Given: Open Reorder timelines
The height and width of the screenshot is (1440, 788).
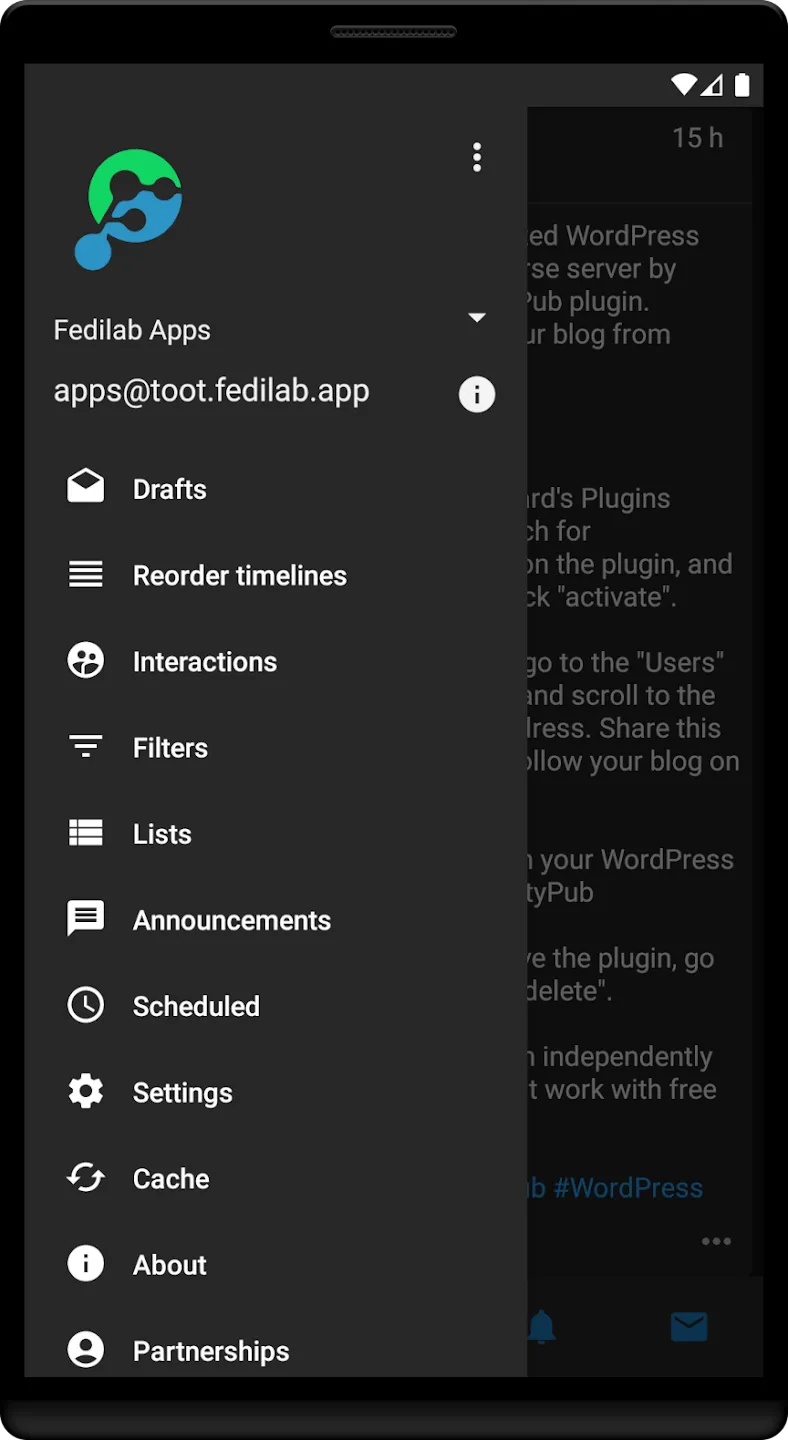Looking at the screenshot, I should click(276, 575).
